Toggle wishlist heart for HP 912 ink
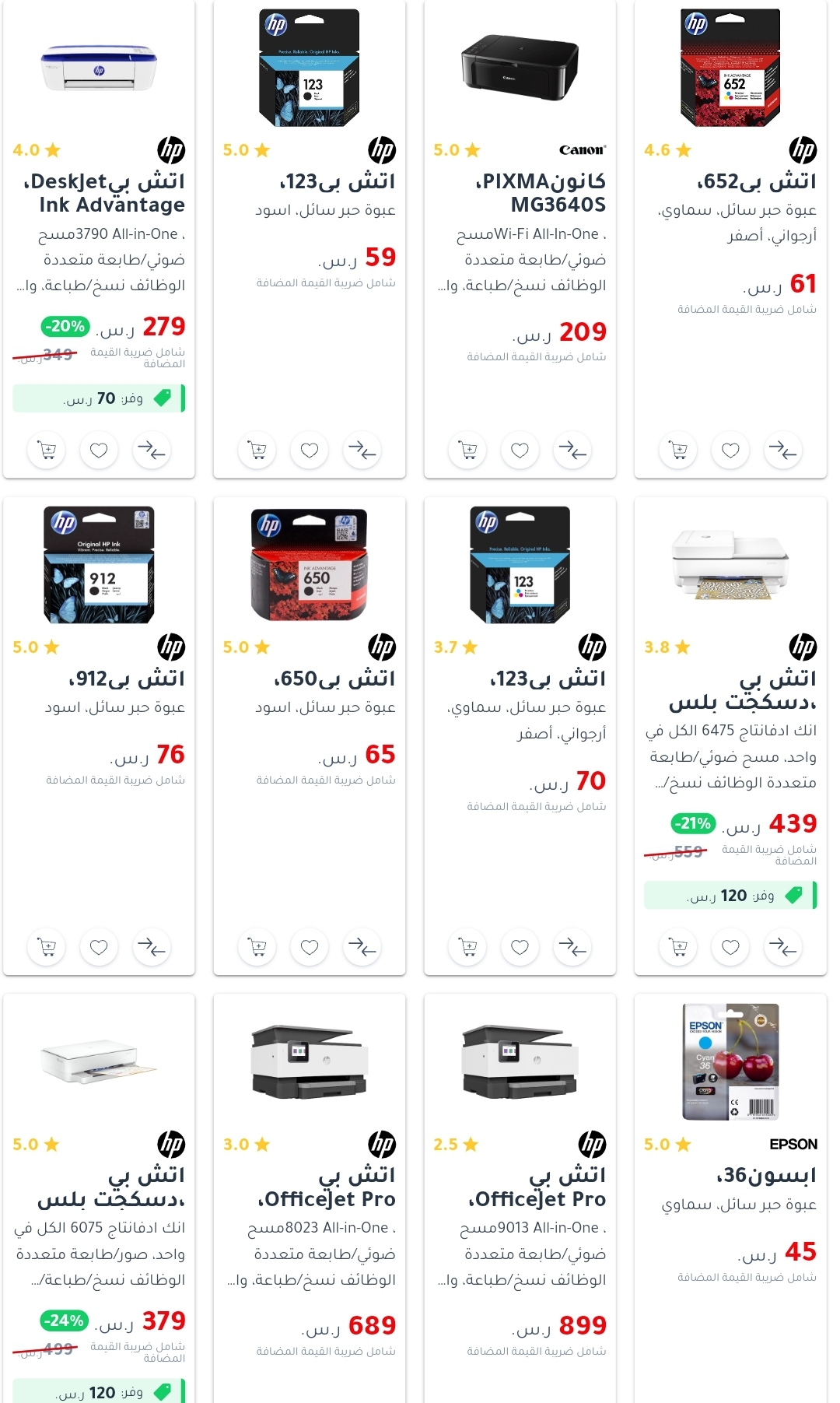840x1403 pixels. pyautogui.click(x=99, y=948)
